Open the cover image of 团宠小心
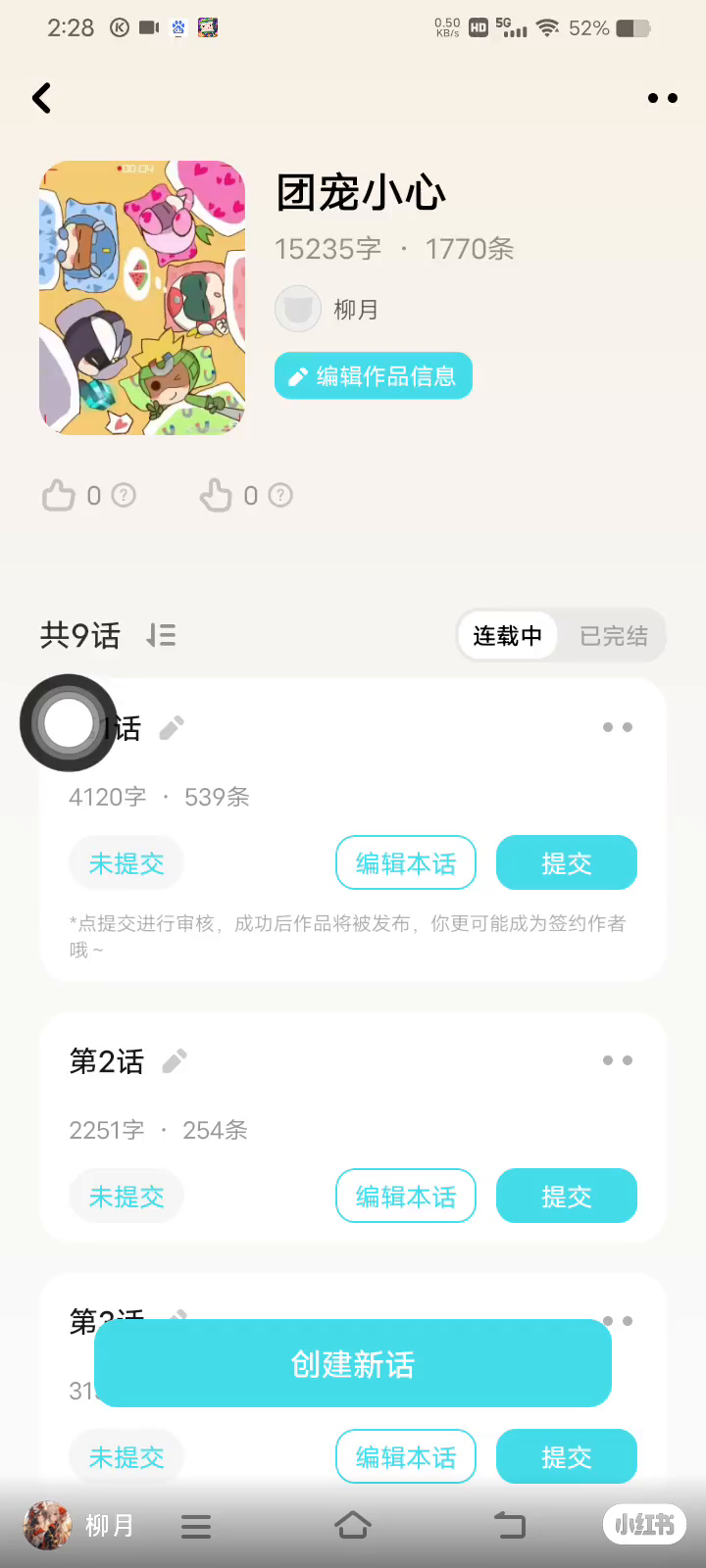The image size is (706, 1568). point(142,298)
